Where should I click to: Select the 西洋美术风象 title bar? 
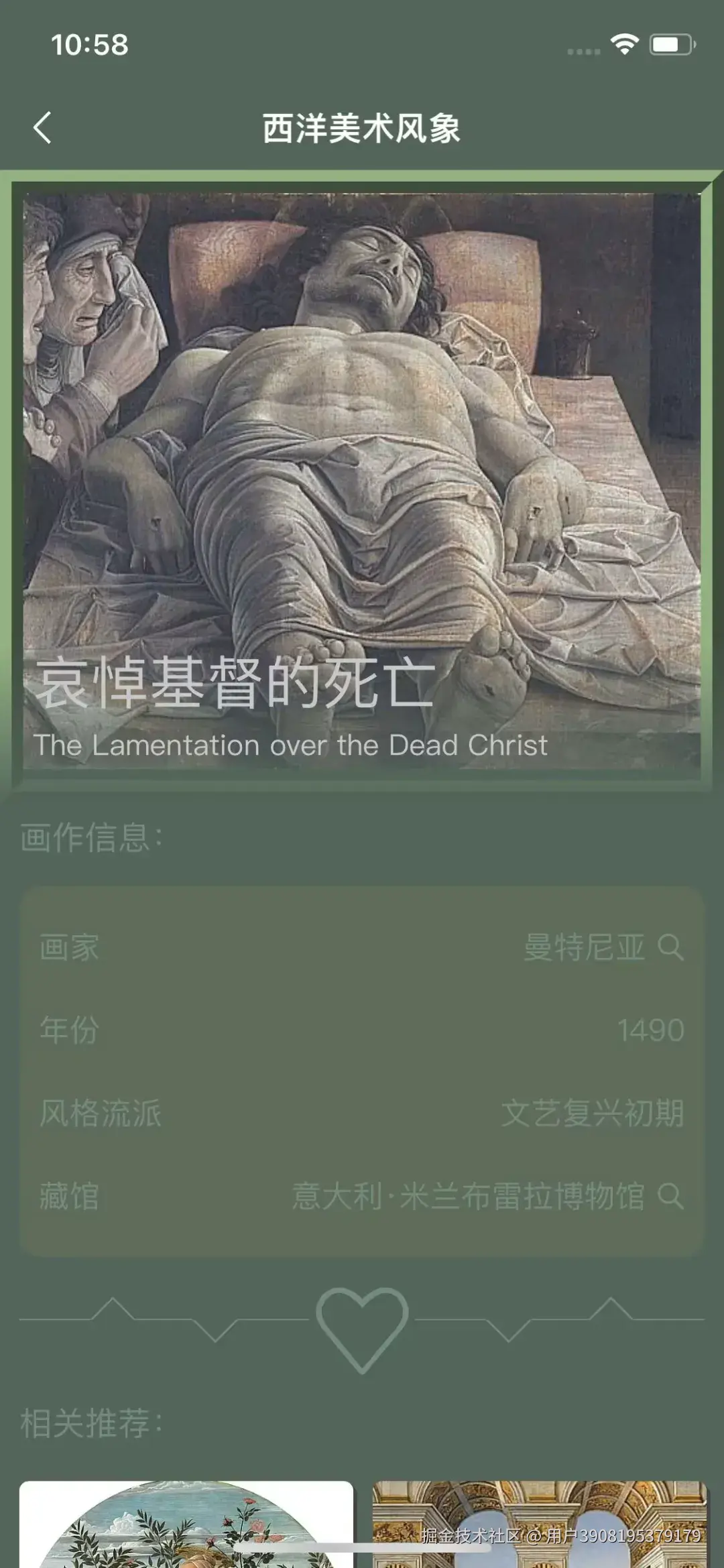point(362,128)
